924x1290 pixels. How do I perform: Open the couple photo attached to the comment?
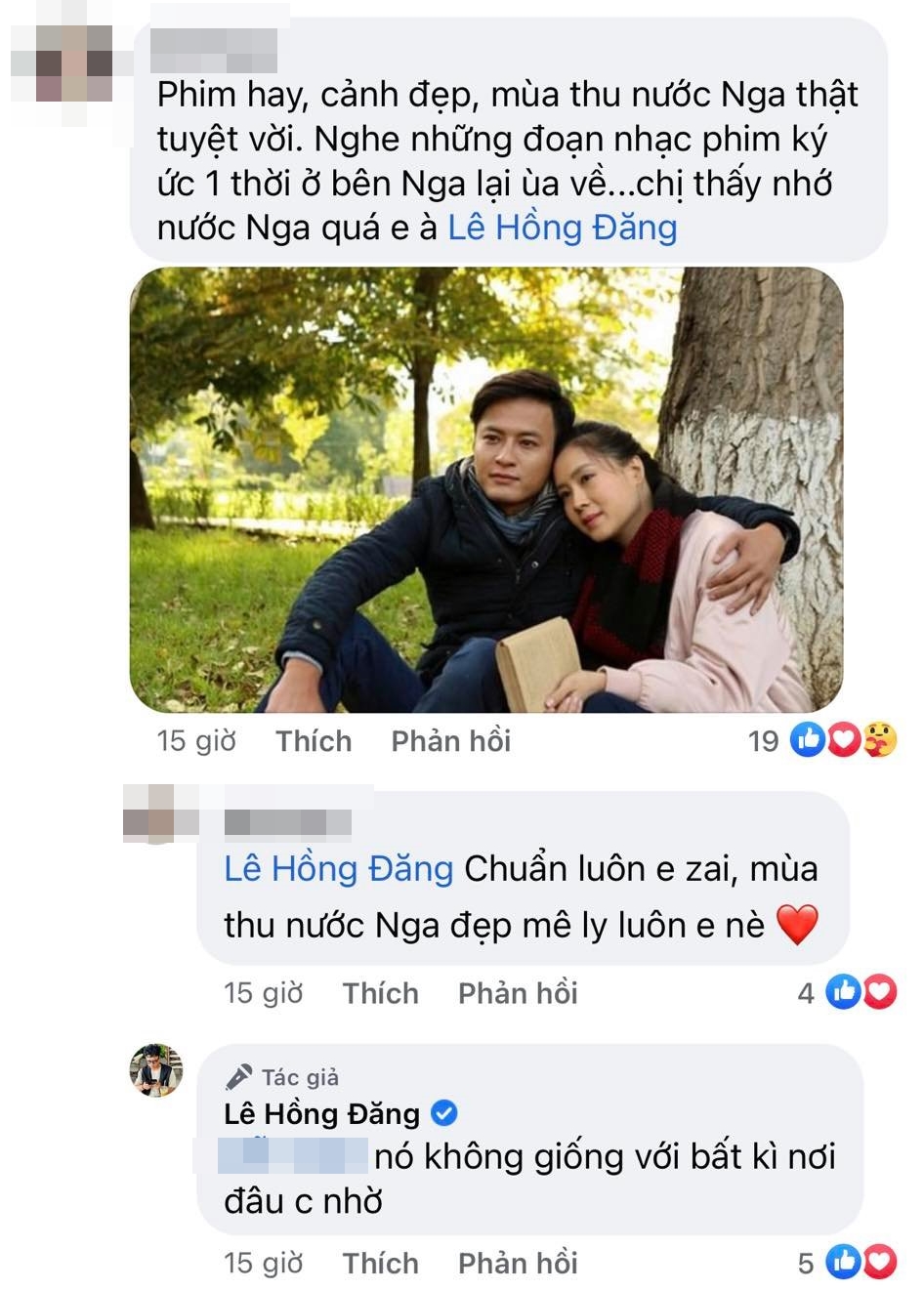pos(485,489)
